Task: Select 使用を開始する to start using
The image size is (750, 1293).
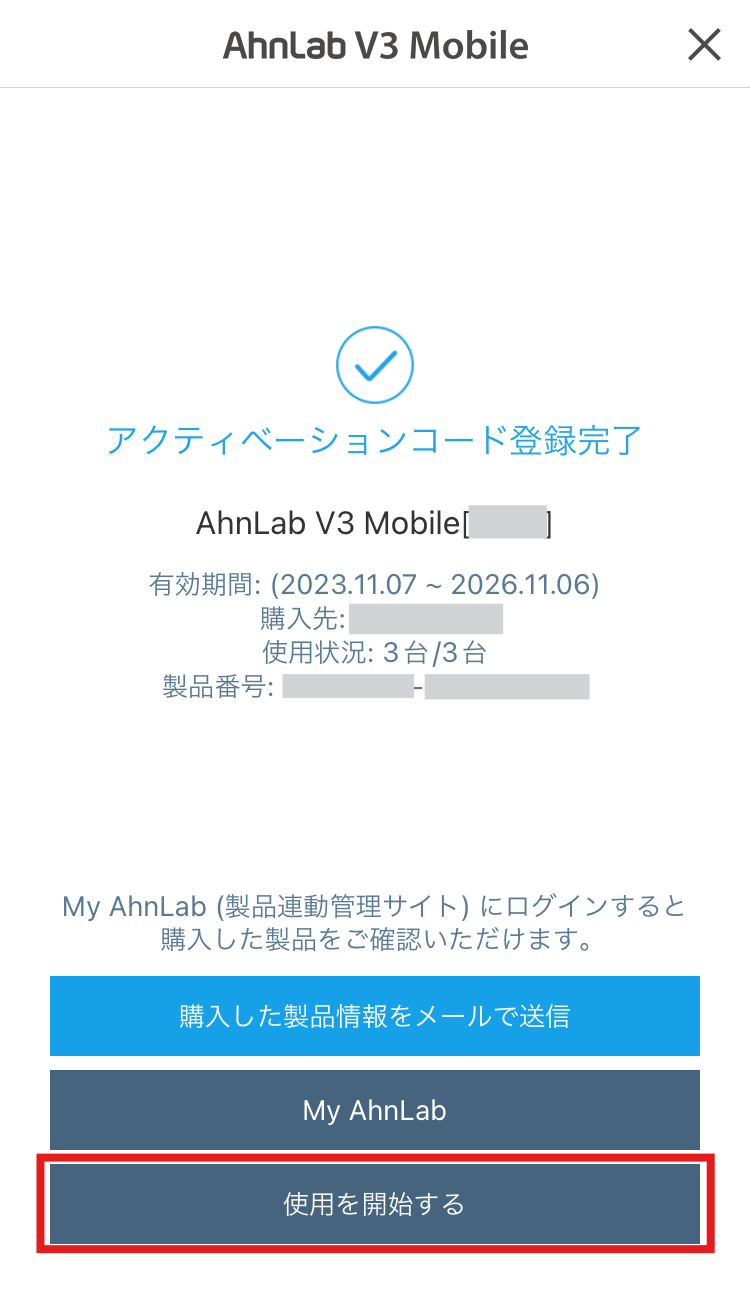Action: click(375, 1204)
